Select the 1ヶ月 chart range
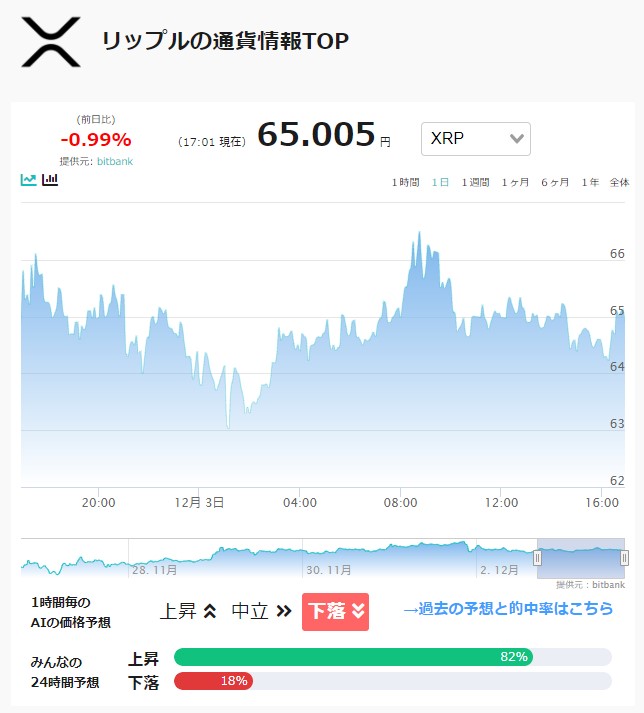This screenshot has height=713, width=644. pyautogui.click(x=515, y=182)
